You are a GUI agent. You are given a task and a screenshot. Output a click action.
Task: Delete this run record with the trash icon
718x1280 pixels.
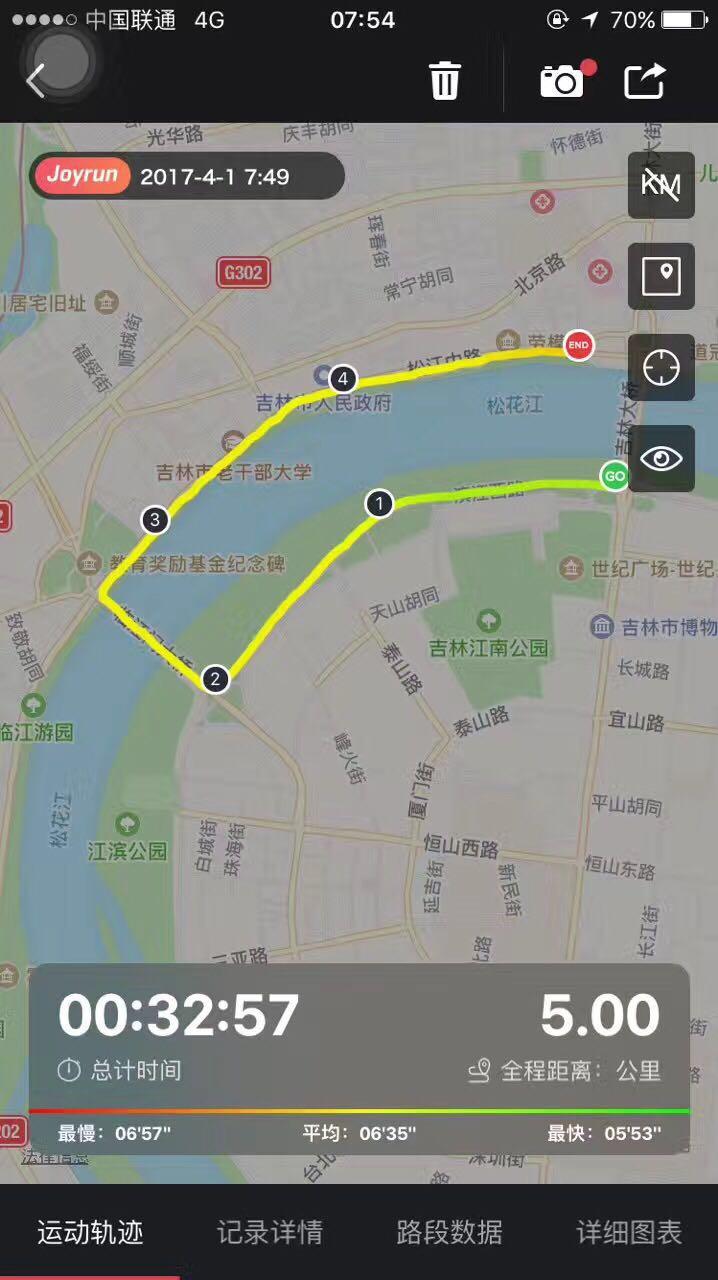pos(445,80)
